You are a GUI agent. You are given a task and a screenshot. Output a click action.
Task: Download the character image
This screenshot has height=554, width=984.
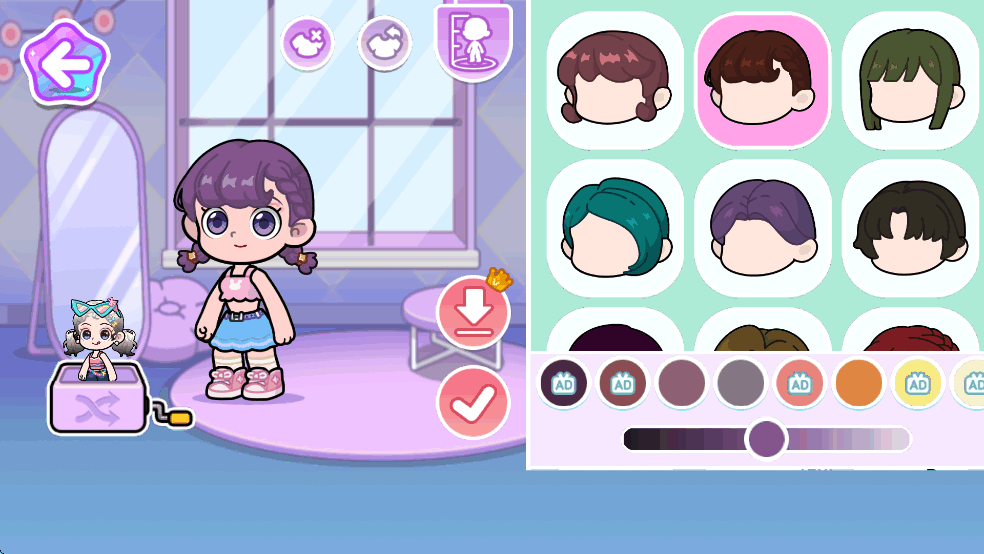click(473, 313)
